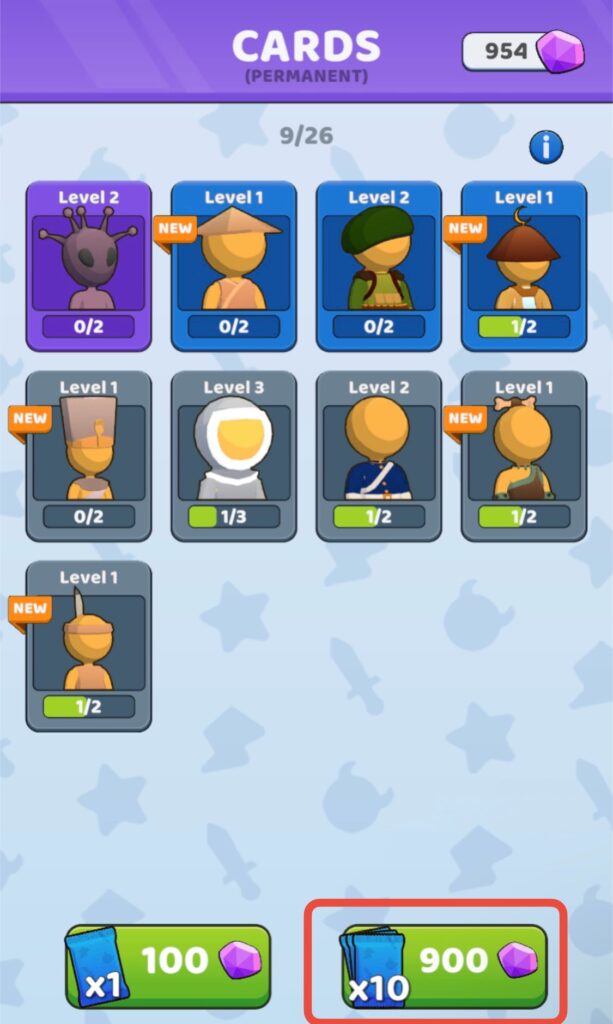
Task: Open the blue uniform soldier card
Action: (378, 455)
